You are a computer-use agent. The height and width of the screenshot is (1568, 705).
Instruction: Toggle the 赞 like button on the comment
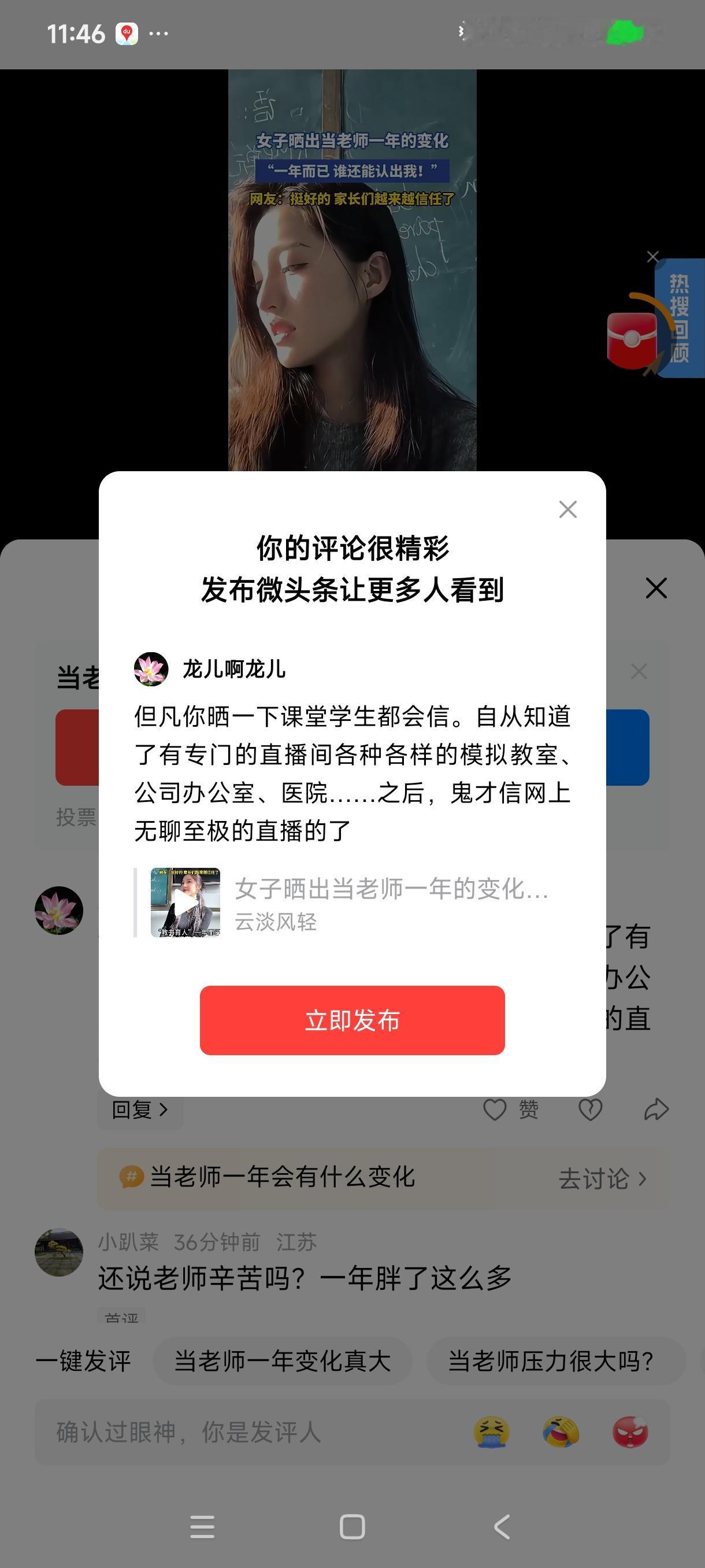pyautogui.click(x=513, y=1109)
